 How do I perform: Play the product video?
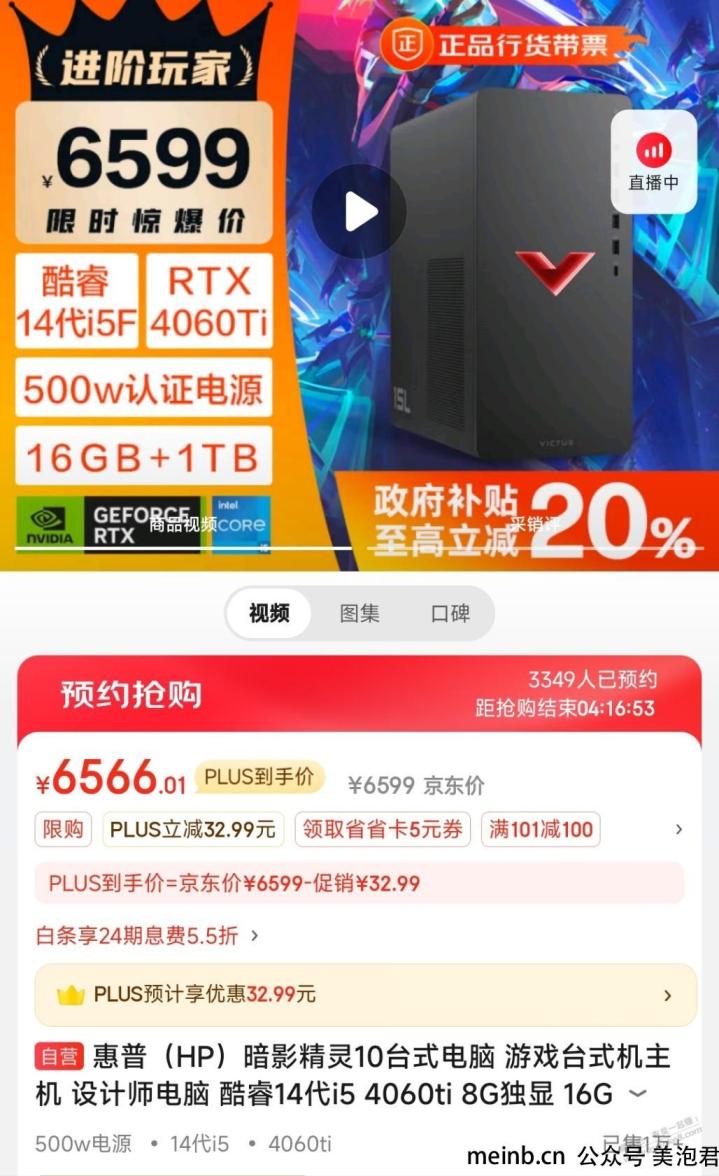[x=359, y=212]
